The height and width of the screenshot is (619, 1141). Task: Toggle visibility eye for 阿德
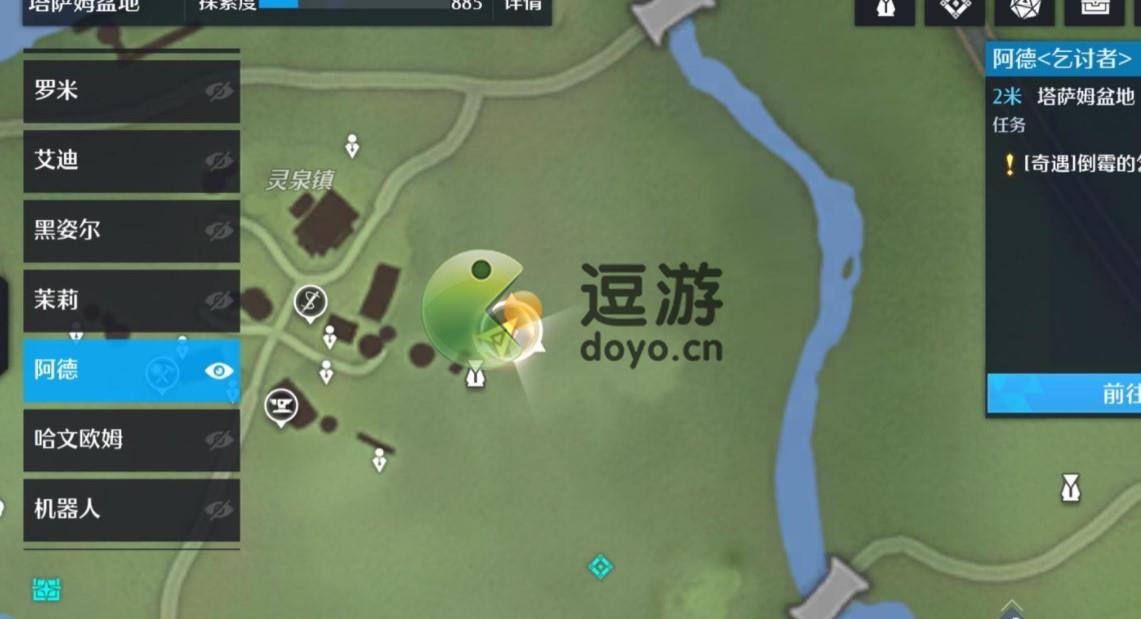point(219,371)
